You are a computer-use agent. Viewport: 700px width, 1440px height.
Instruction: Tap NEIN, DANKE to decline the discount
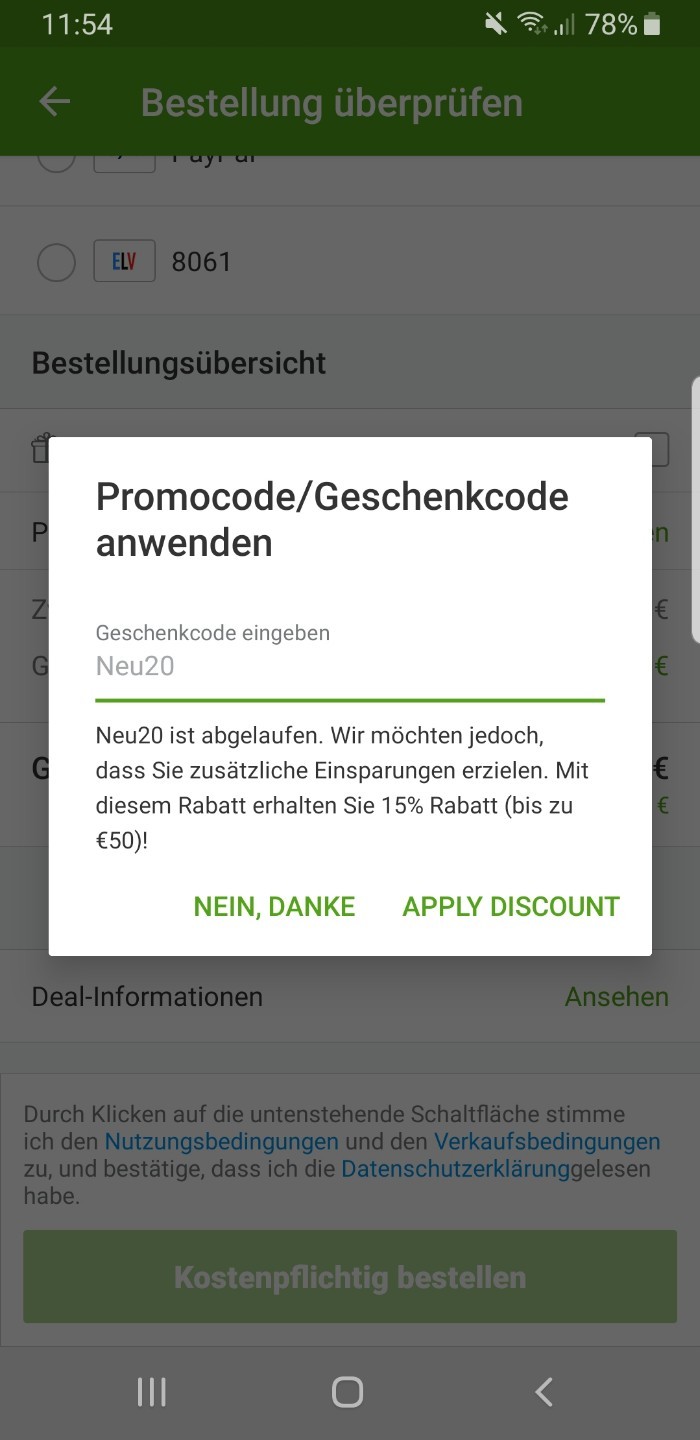(x=274, y=906)
